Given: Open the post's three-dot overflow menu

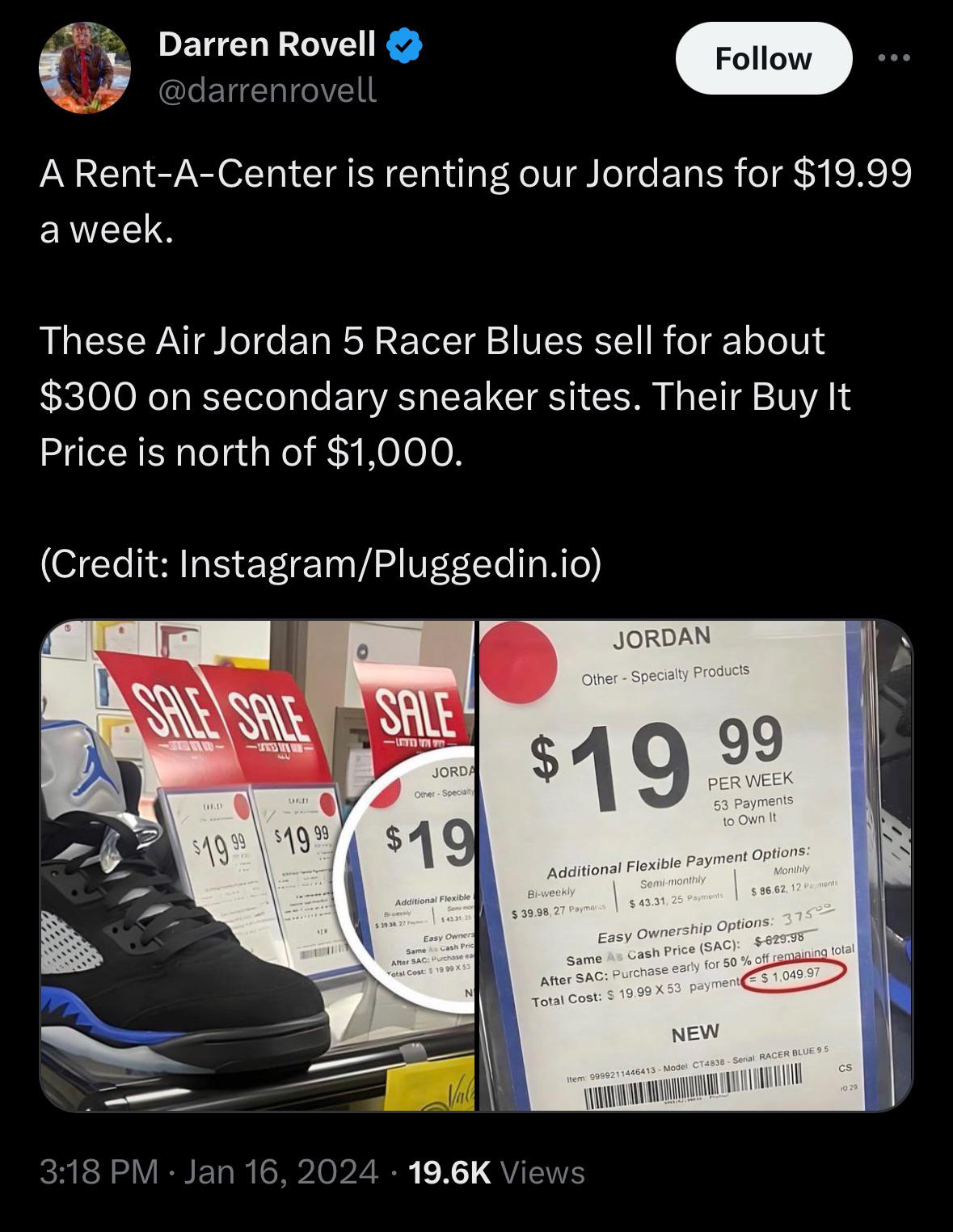Looking at the screenshot, I should point(895,58).
